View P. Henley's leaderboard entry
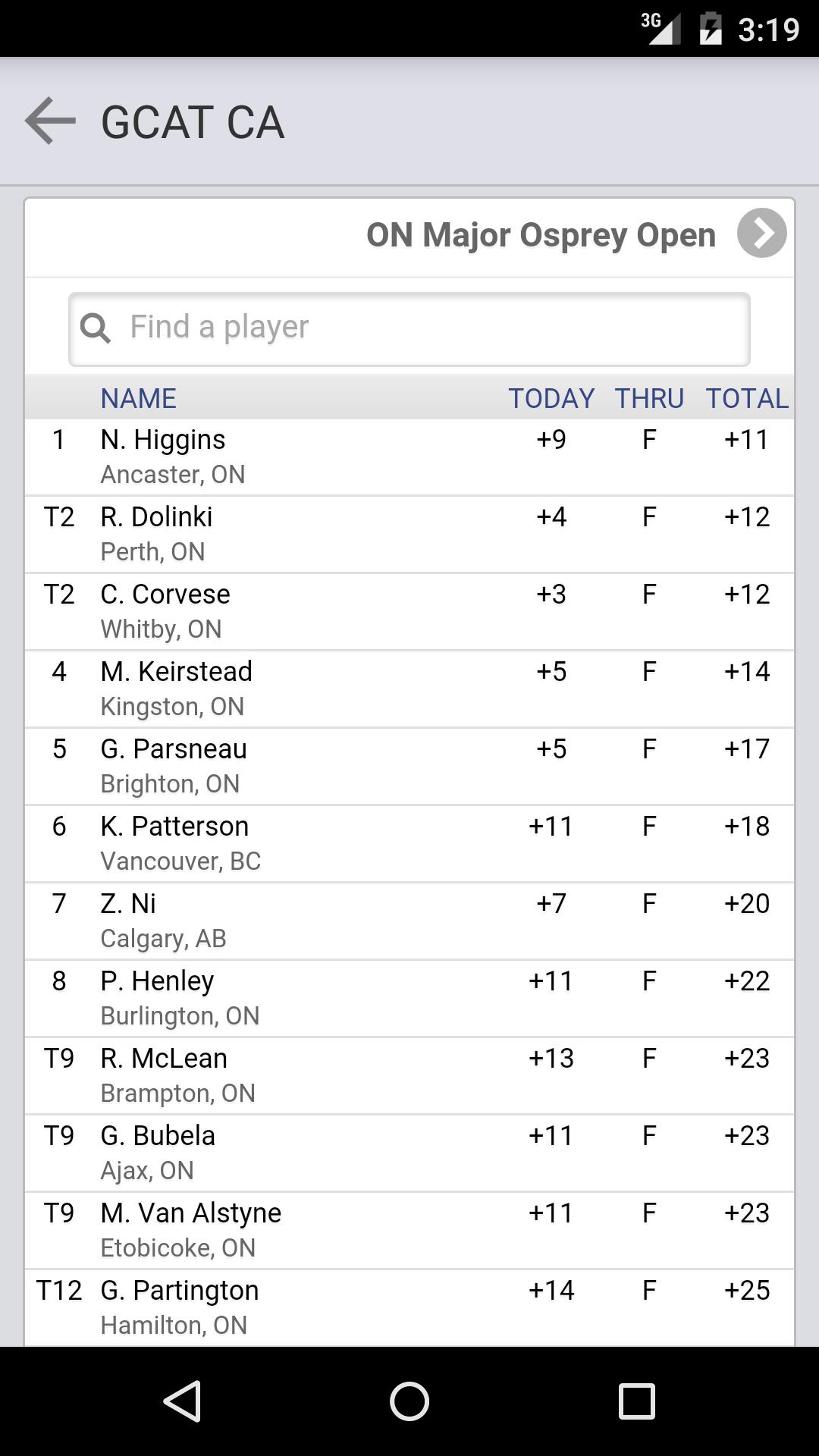The image size is (819, 1456). tap(409, 999)
